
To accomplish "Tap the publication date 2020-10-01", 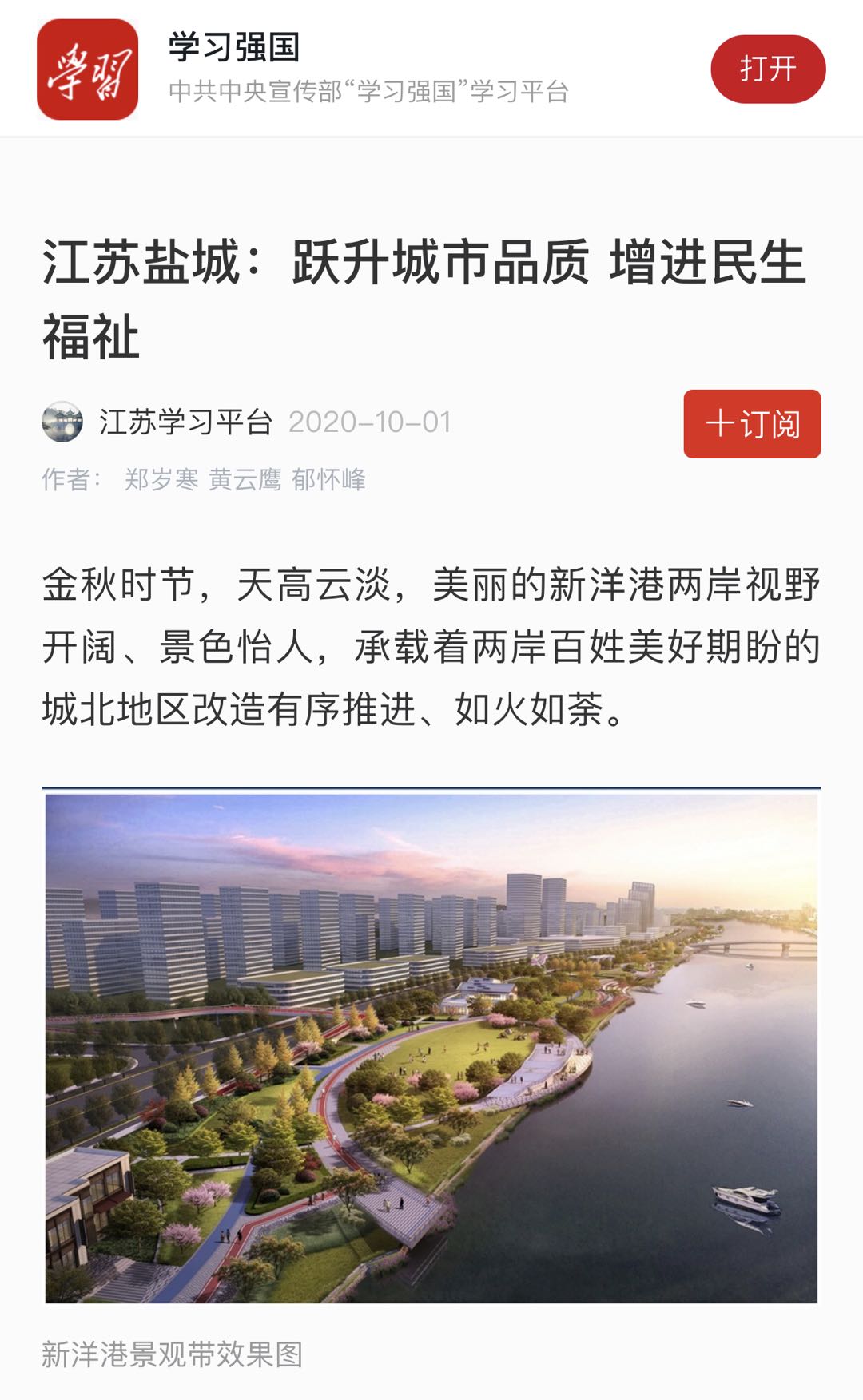I will 372,422.
